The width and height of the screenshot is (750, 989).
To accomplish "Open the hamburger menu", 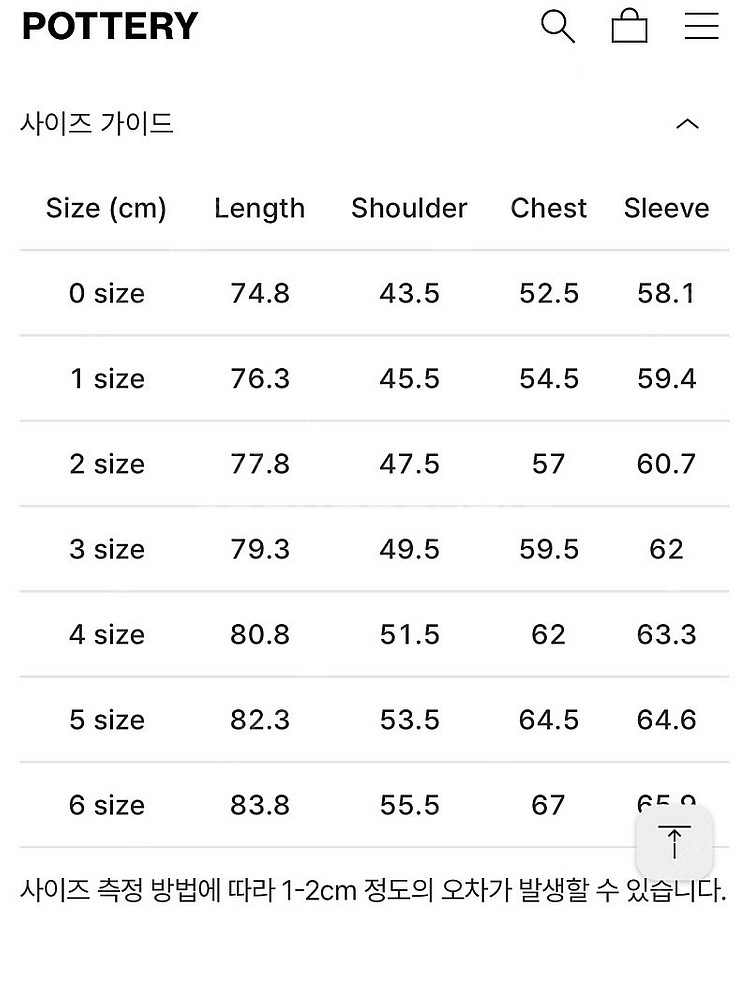I will pos(701,26).
